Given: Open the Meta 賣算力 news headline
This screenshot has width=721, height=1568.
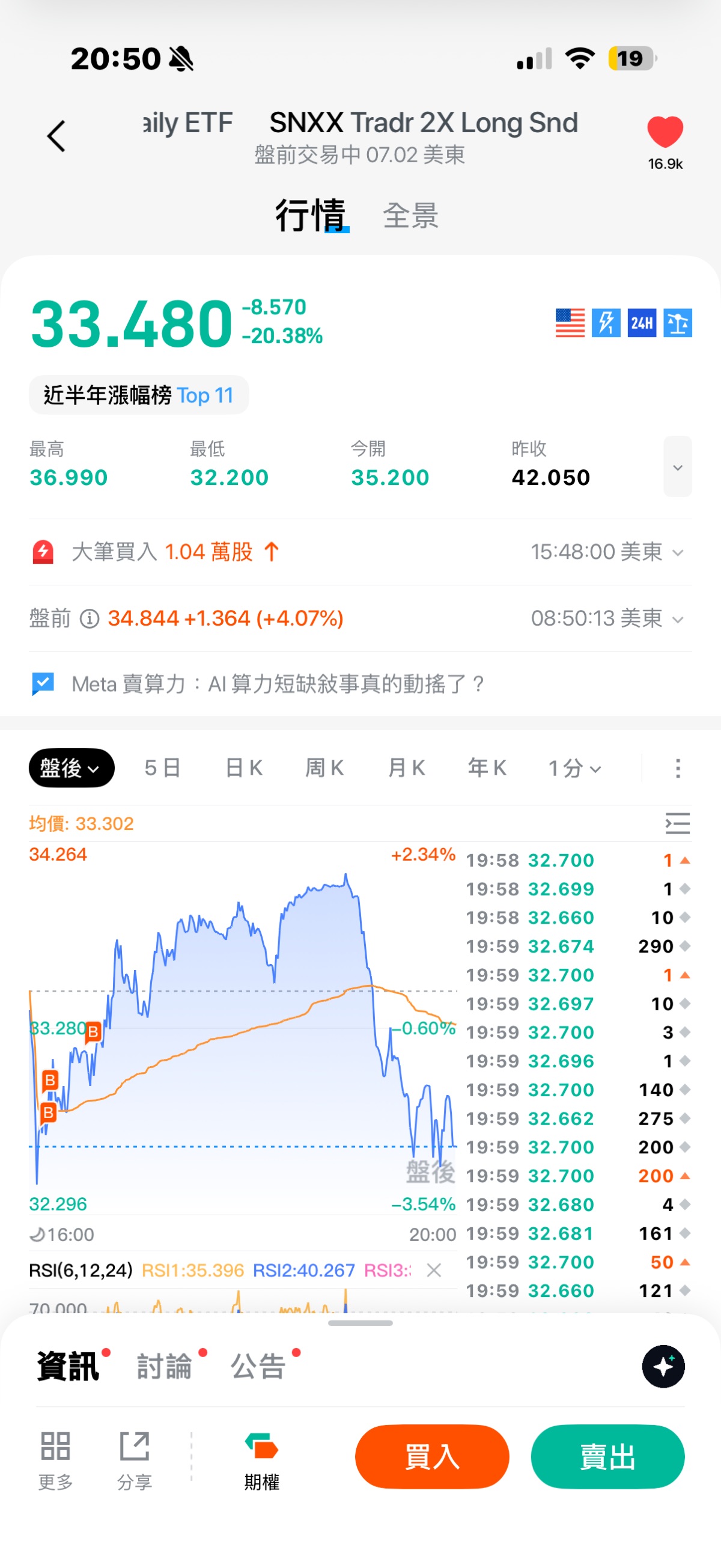Looking at the screenshot, I should click(278, 684).
